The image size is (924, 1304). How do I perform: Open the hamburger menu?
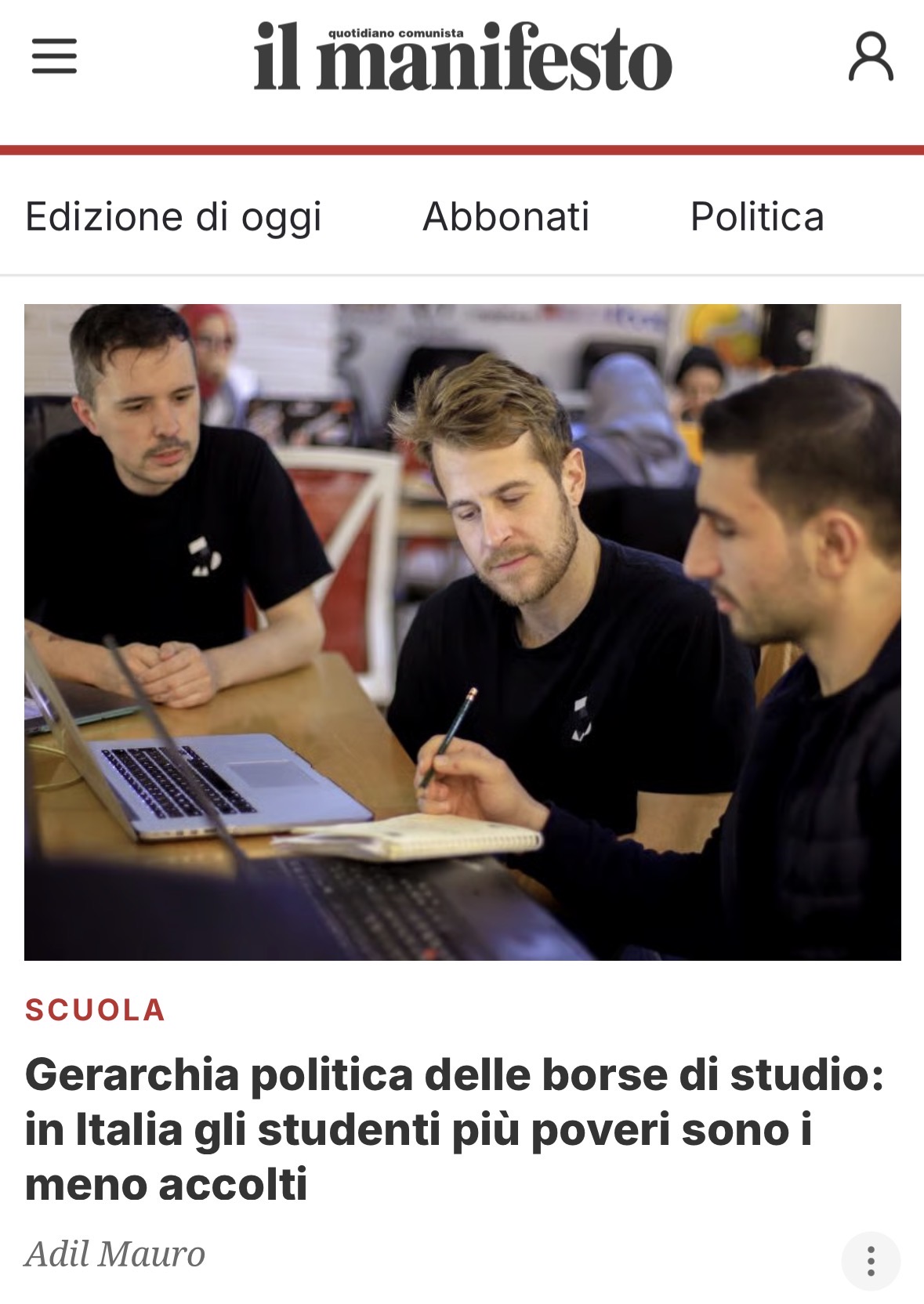click(54, 56)
